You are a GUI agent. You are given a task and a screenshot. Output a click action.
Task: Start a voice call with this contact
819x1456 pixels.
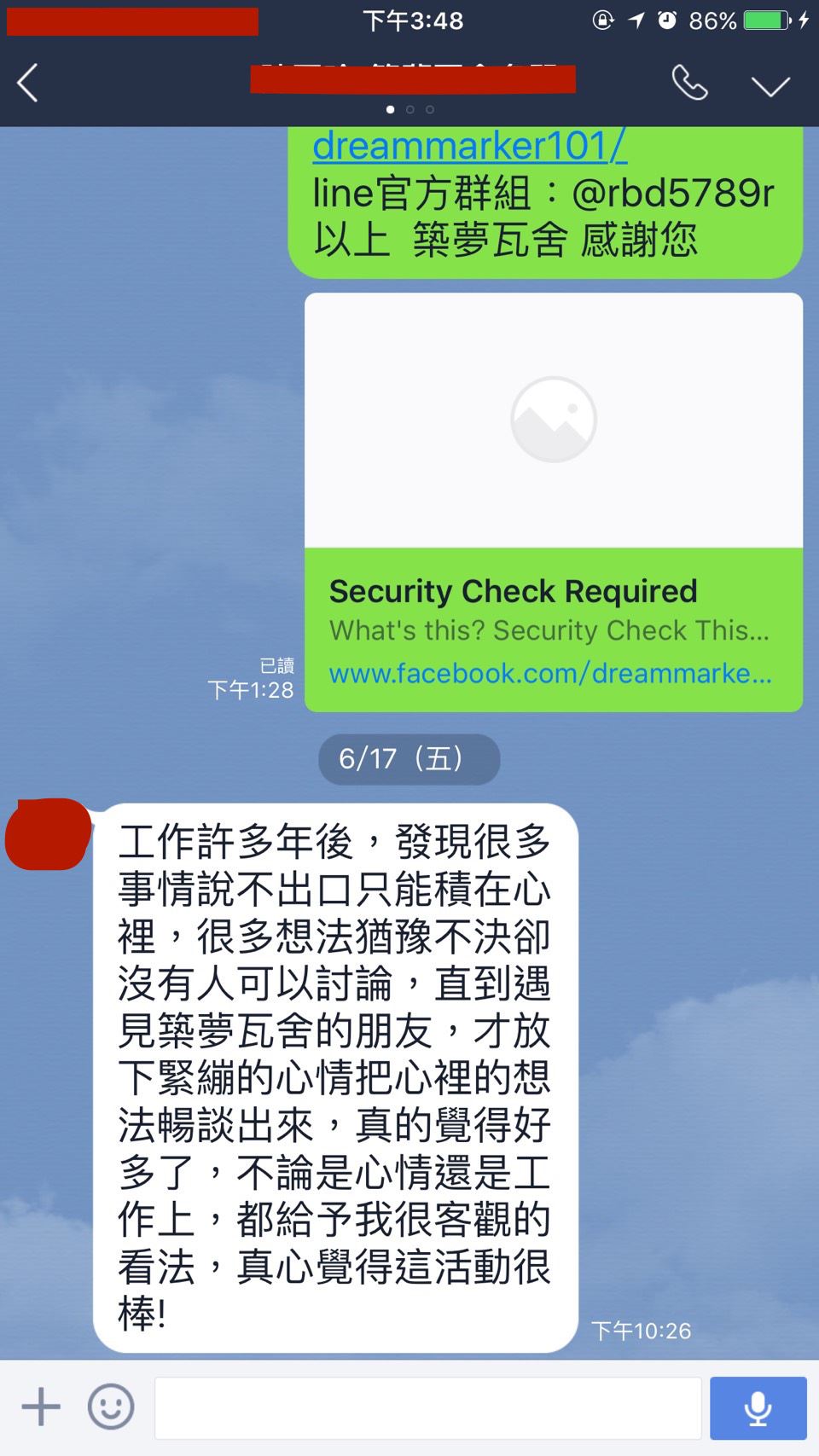tap(689, 84)
